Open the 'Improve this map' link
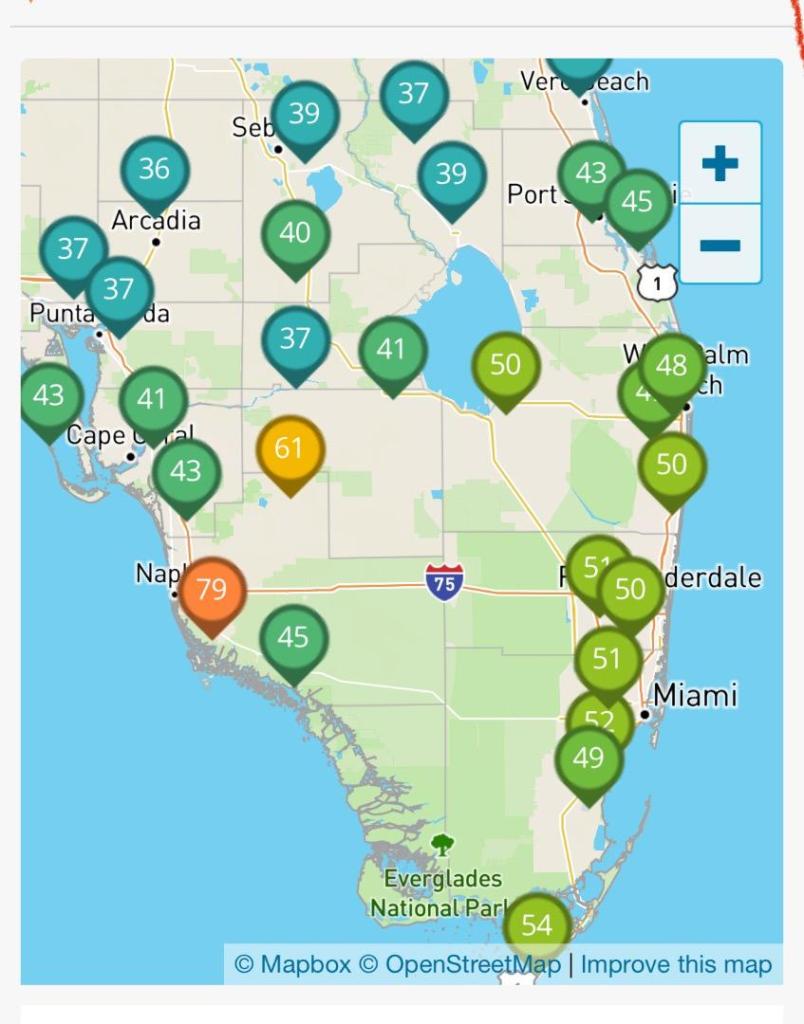804x1024 pixels. pos(676,965)
